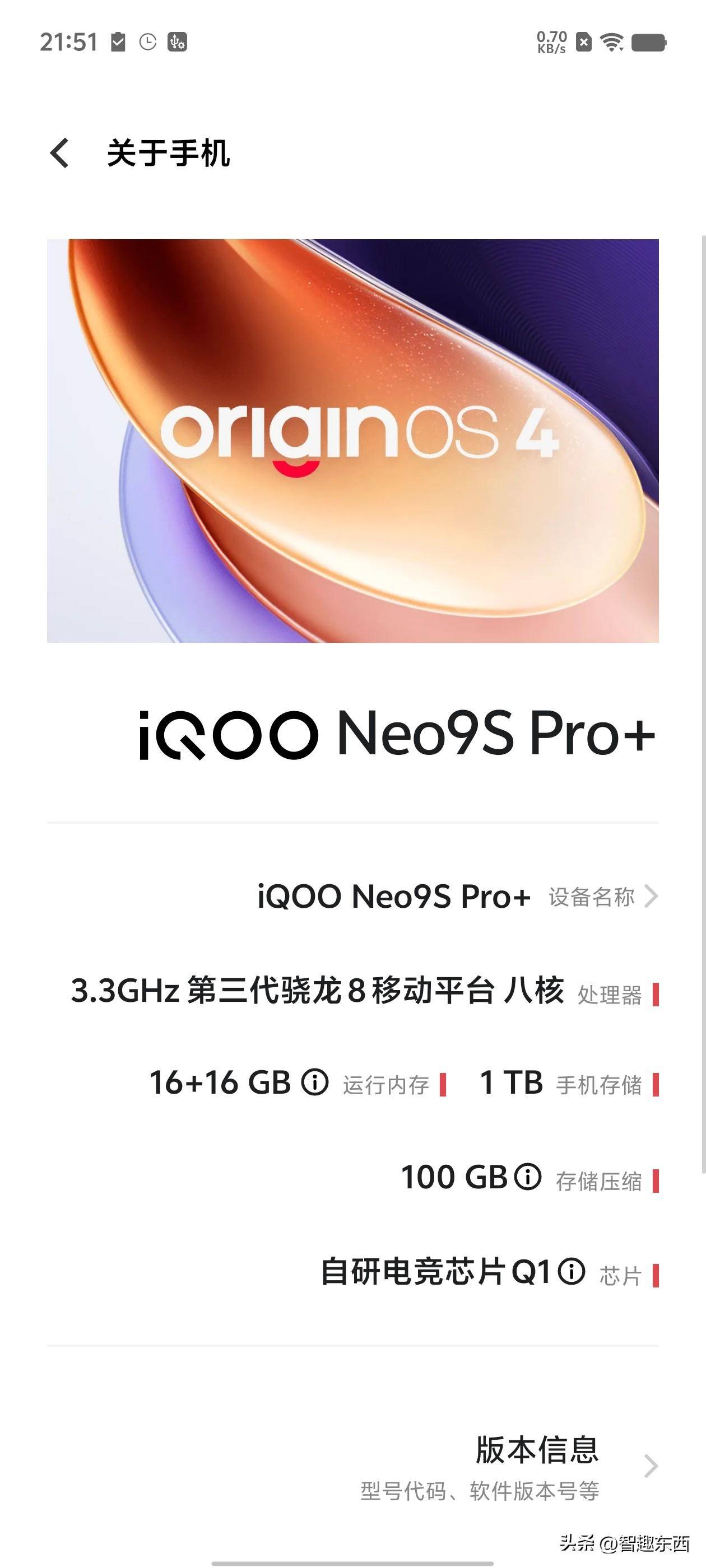This screenshot has width=706, height=1568.
Task: Go back from 关于手机 page
Action: (x=60, y=153)
